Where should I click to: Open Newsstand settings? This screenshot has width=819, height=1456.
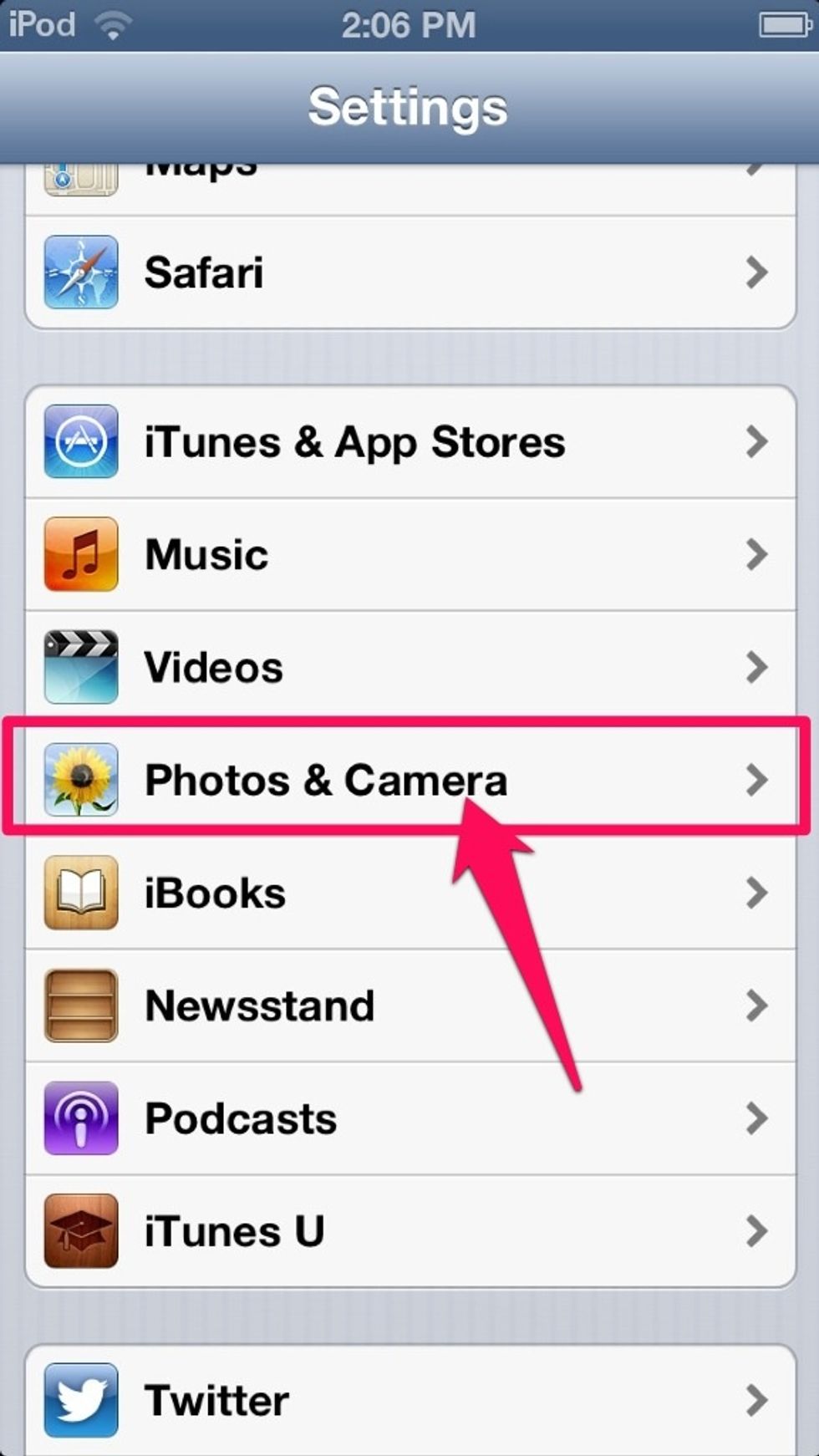click(x=410, y=1005)
